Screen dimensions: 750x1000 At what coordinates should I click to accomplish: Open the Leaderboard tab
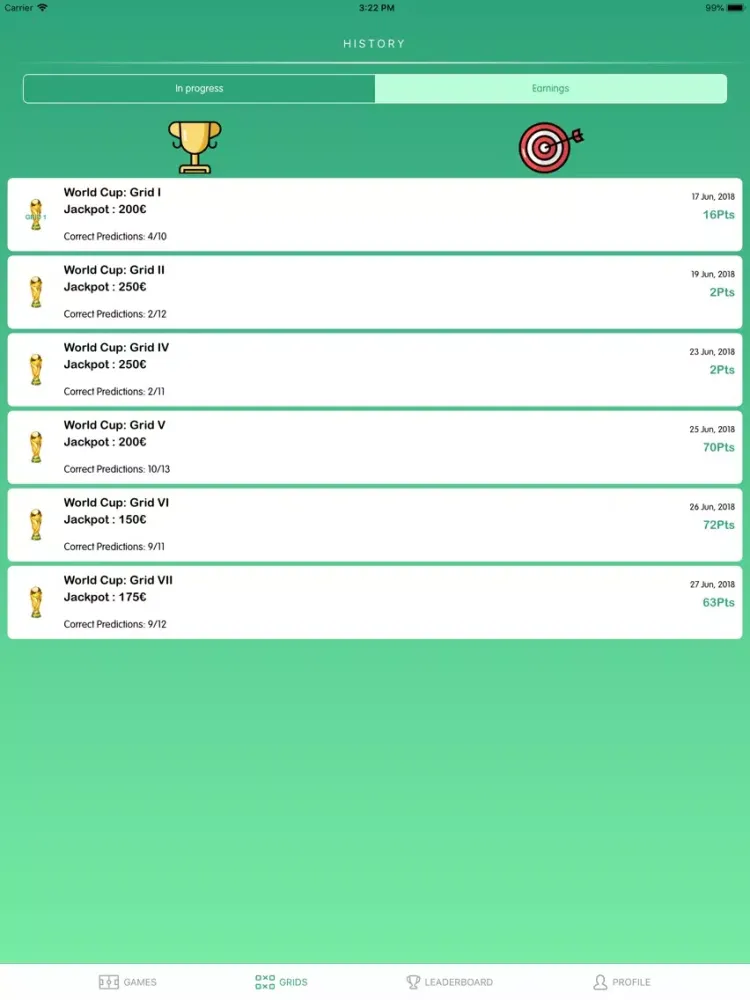[x=449, y=982]
